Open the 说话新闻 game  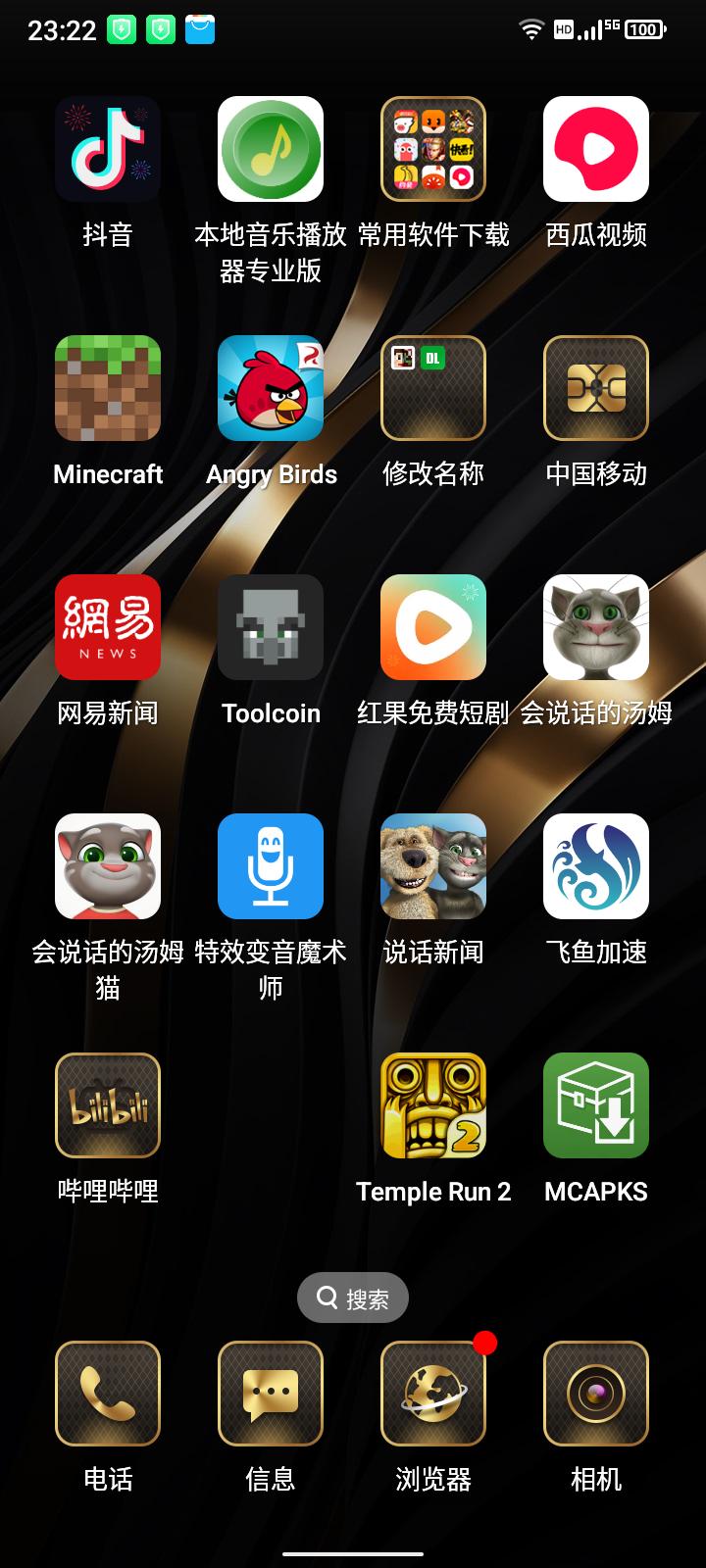point(433,866)
